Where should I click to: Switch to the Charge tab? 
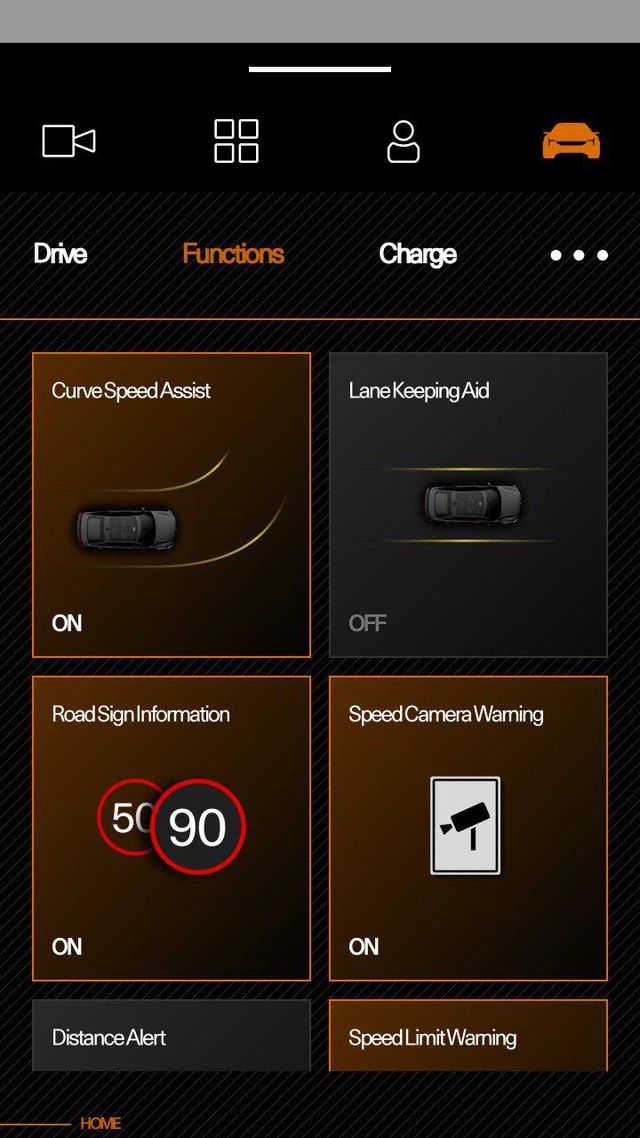coord(418,254)
